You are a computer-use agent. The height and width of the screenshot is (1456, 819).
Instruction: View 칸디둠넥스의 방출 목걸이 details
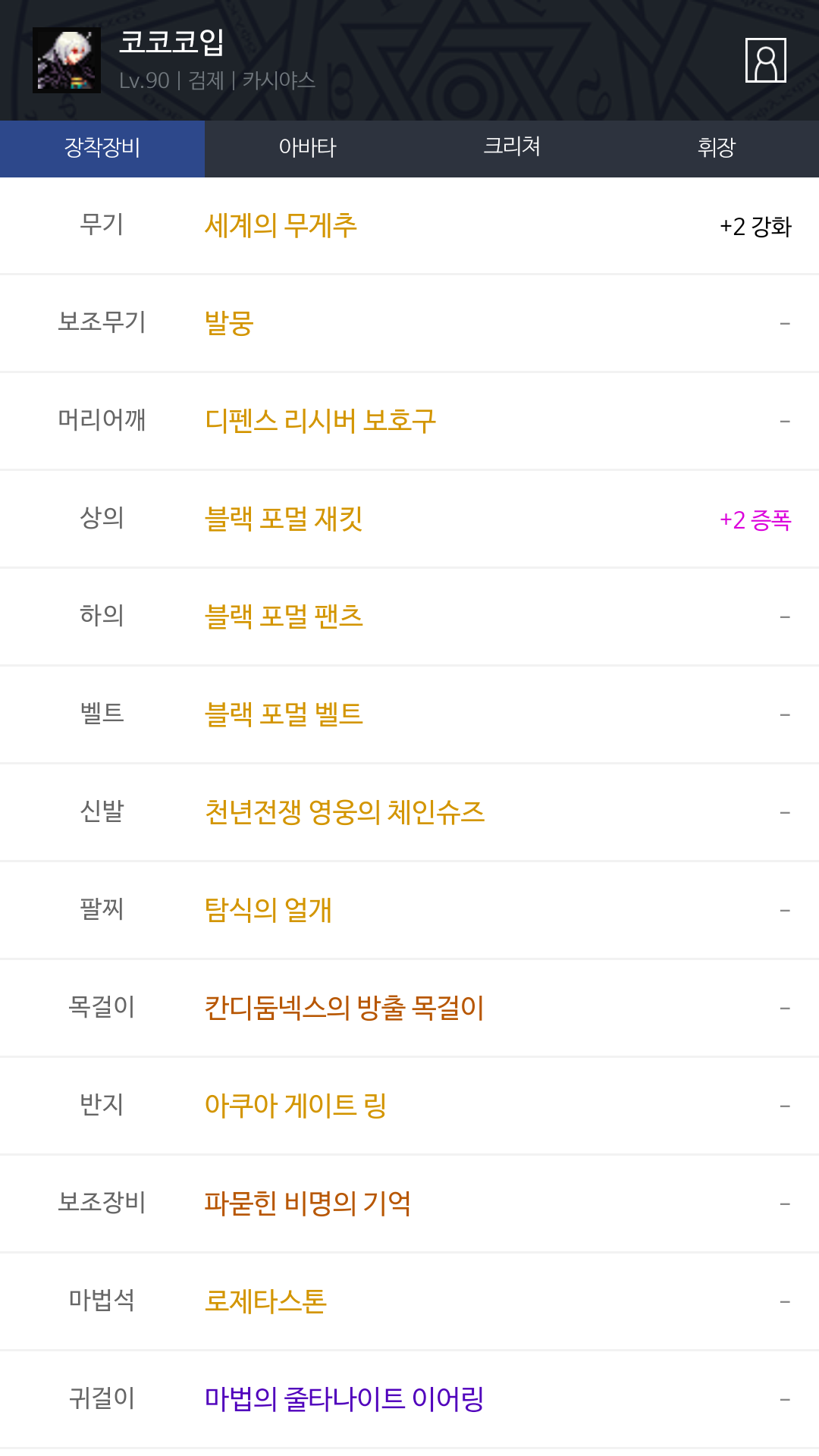pyautogui.click(x=344, y=1008)
